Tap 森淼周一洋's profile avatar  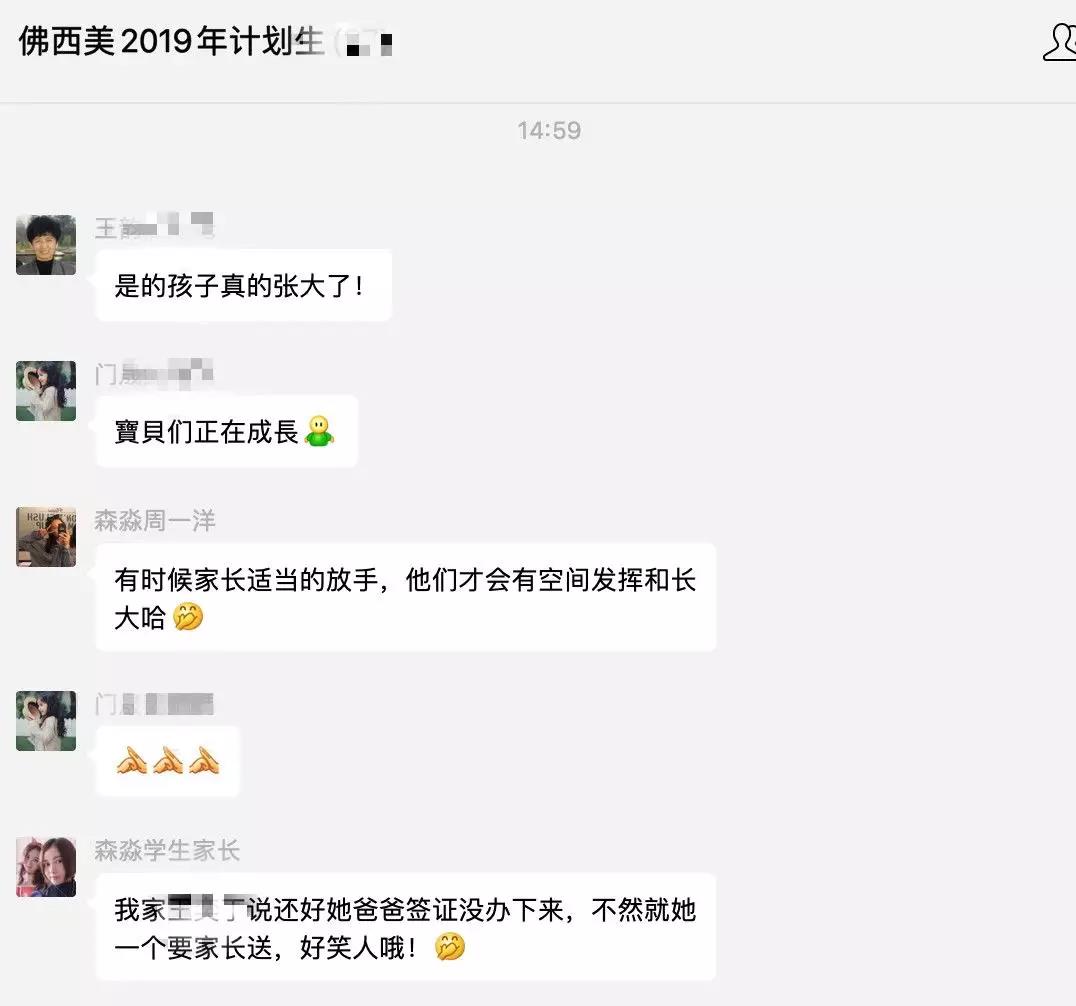click(46, 537)
